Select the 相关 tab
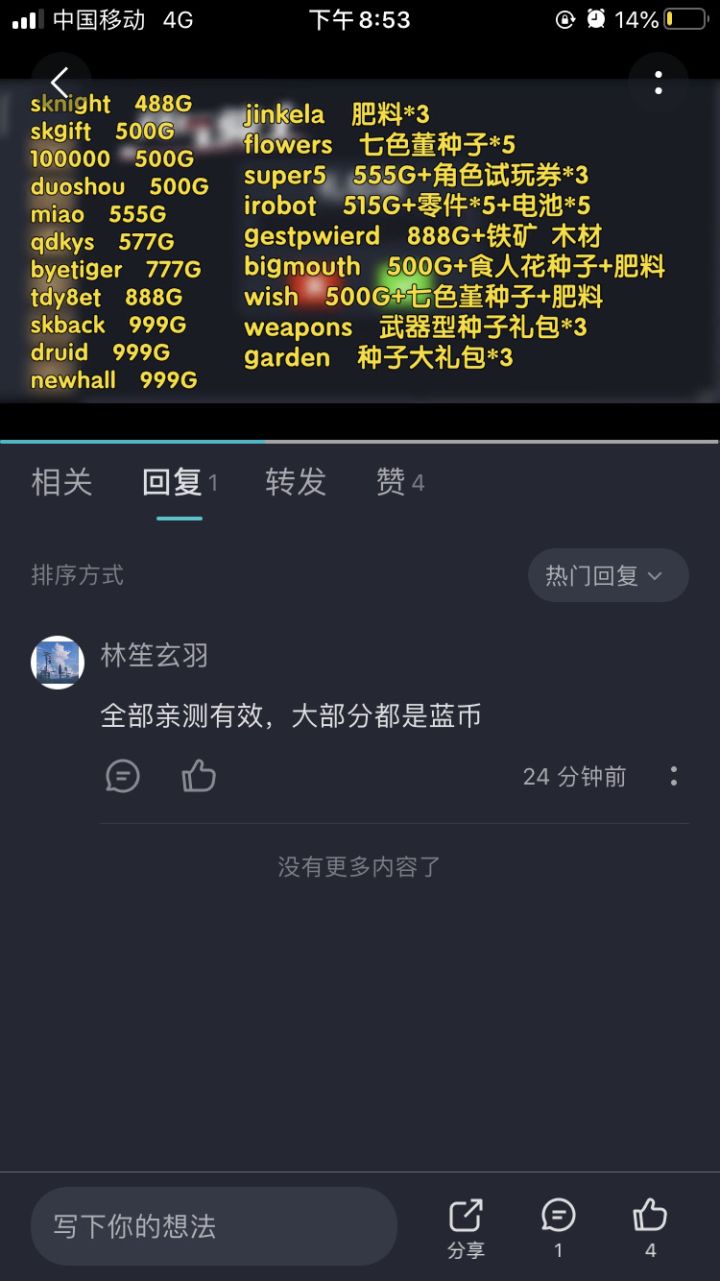 (62, 483)
